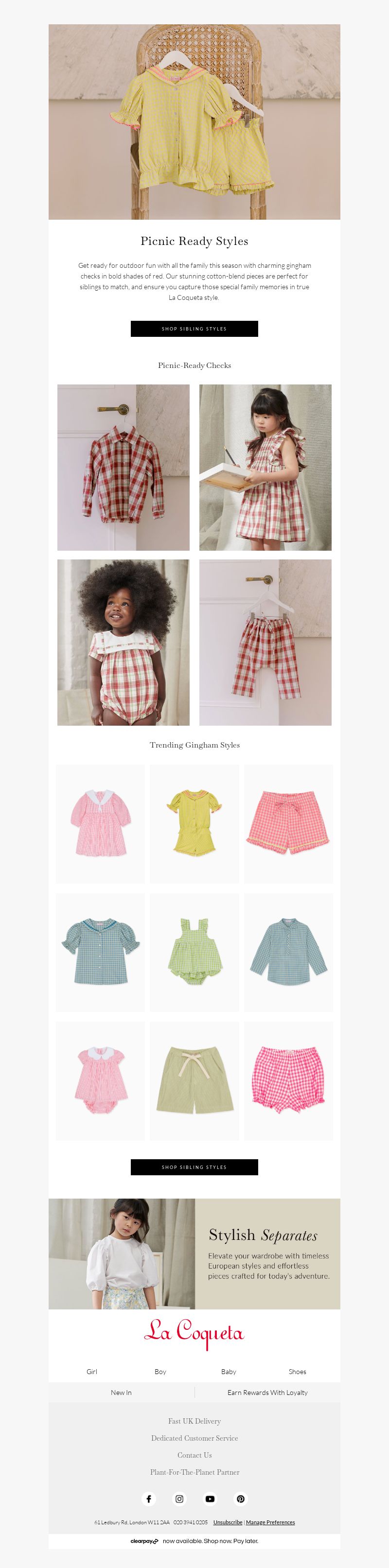The height and width of the screenshot is (1568, 389).
Task: Visit the Facebook page
Action: pos(148,1498)
